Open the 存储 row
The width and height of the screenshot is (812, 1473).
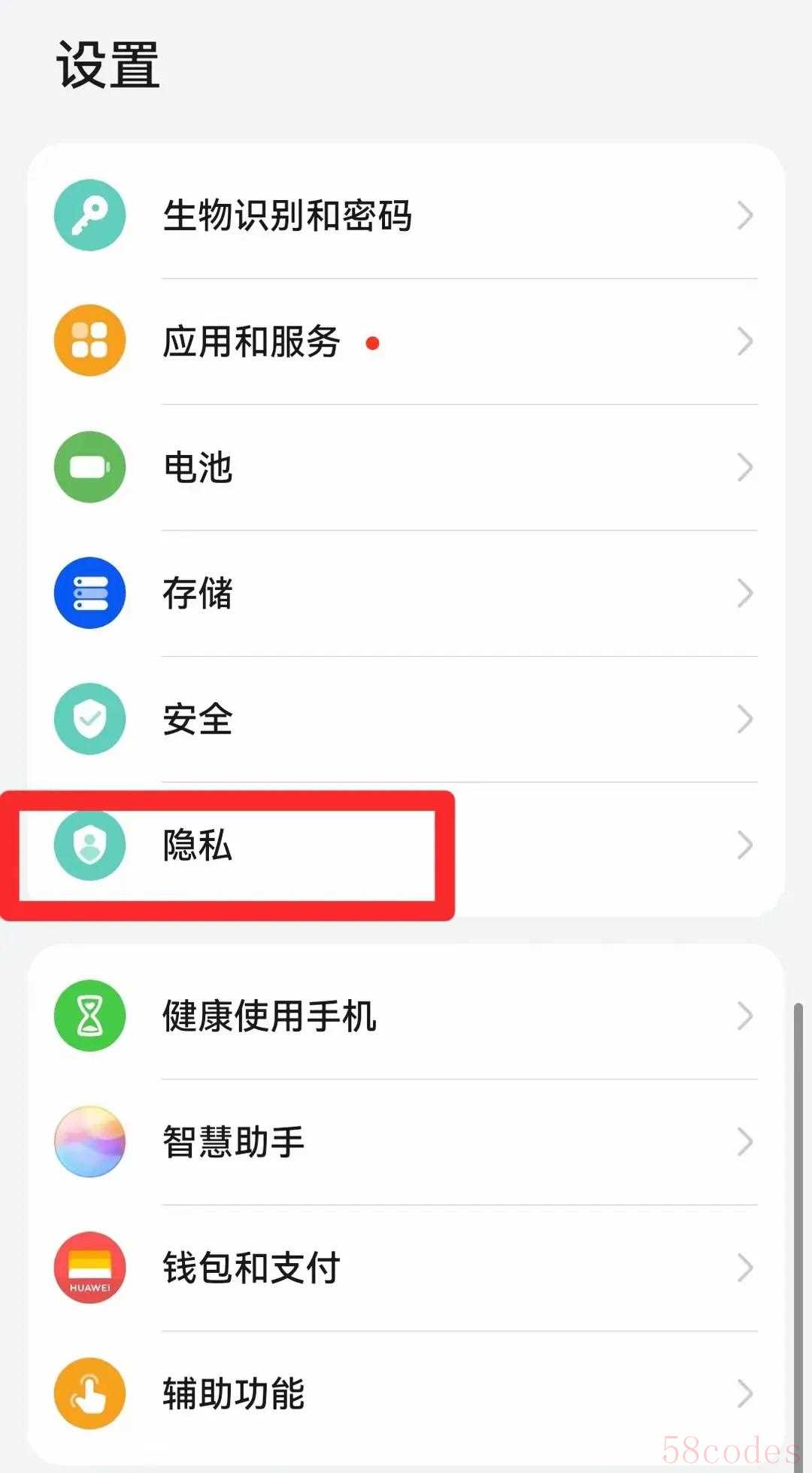coord(406,593)
